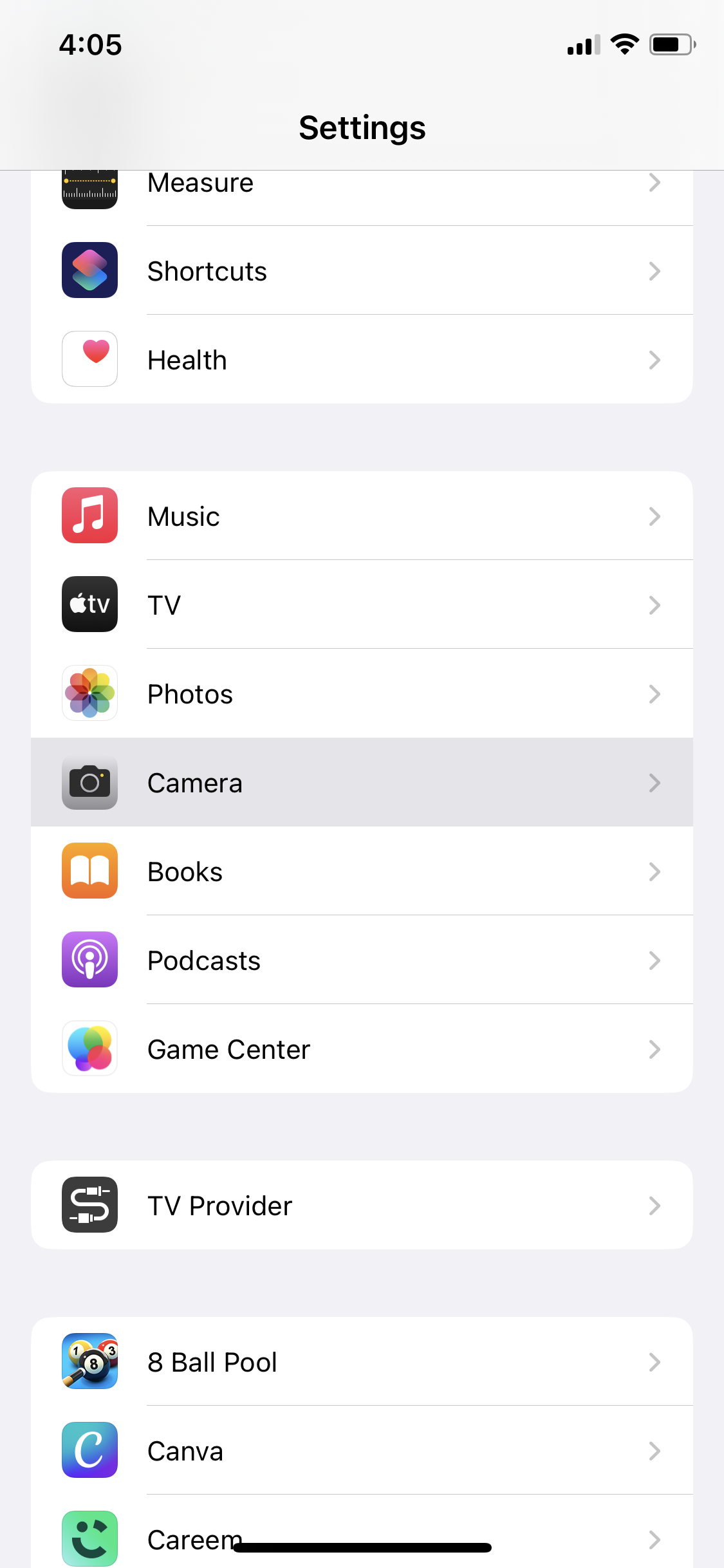The height and width of the screenshot is (1568, 724).
Task: Open the TV app settings
Action: tap(360, 605)
